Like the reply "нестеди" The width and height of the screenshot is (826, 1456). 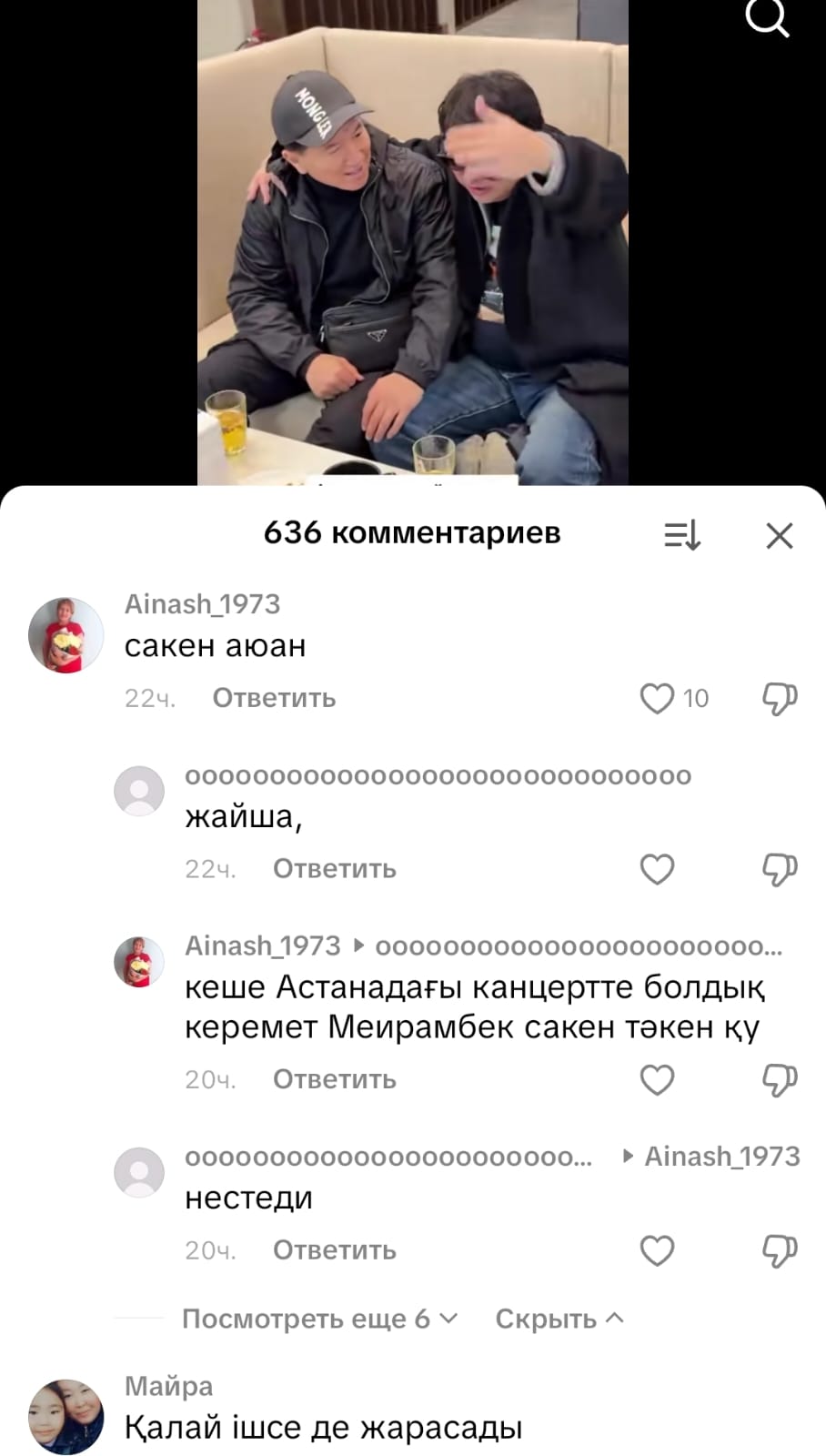click(657, 1251)
